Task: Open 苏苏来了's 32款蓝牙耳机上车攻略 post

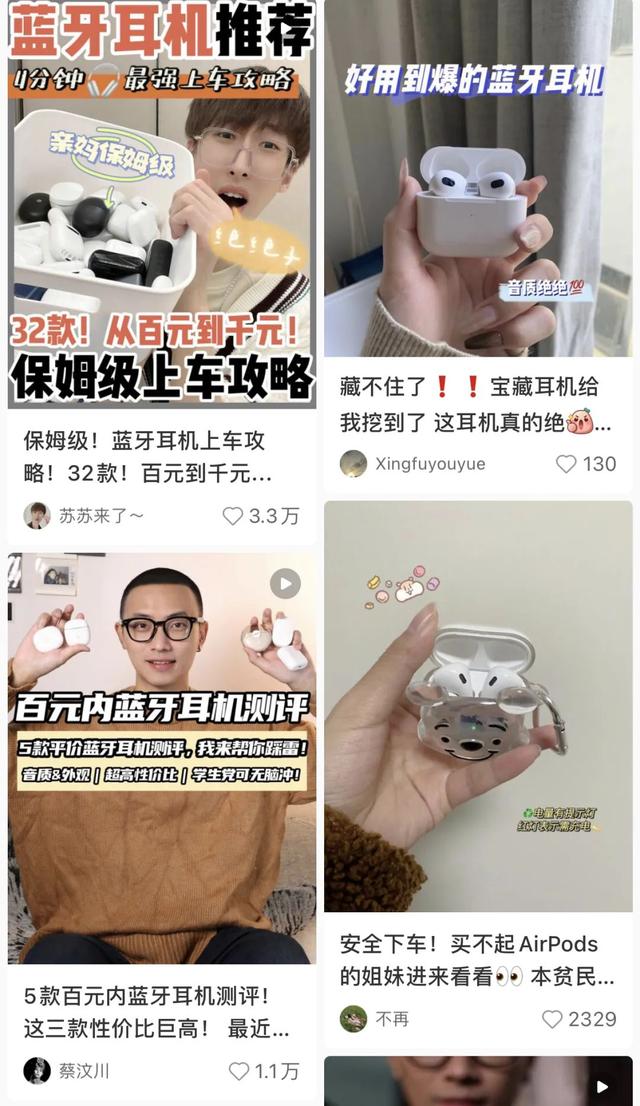Action: click(162, 205)
